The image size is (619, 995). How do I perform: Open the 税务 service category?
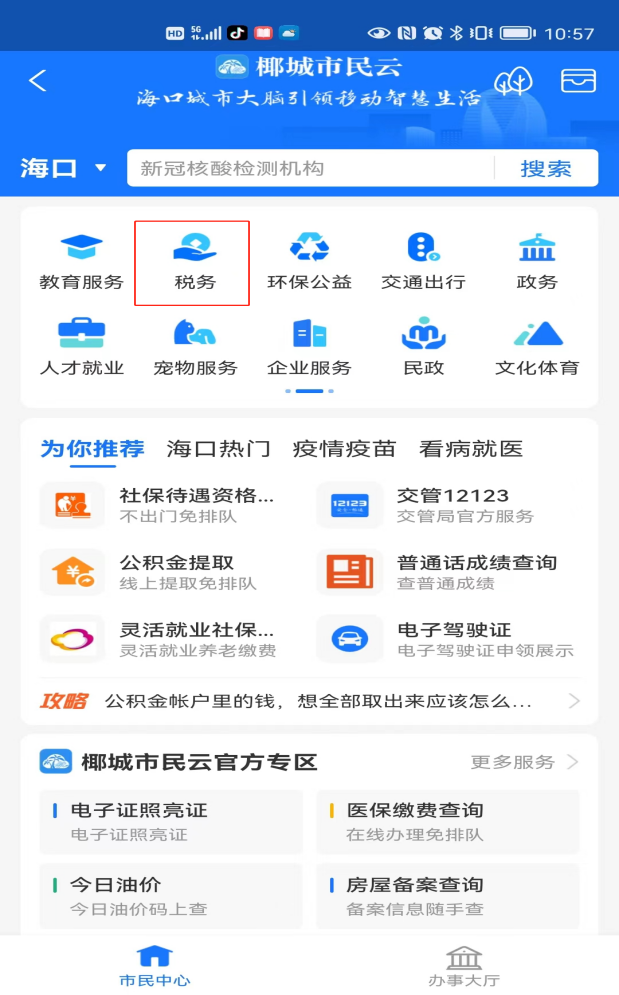click(195, 262)
